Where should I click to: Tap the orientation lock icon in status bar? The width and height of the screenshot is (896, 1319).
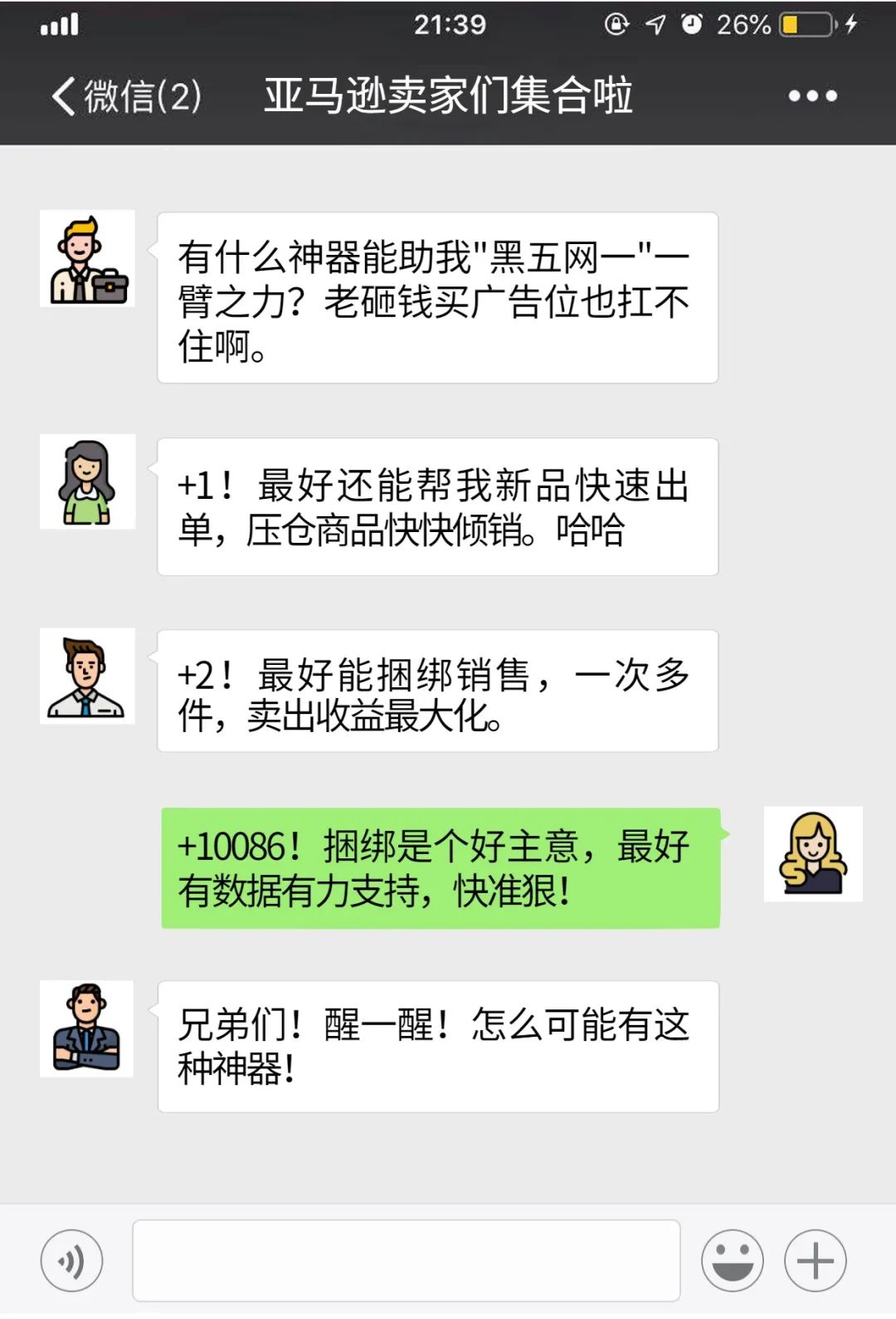(615, 26)
